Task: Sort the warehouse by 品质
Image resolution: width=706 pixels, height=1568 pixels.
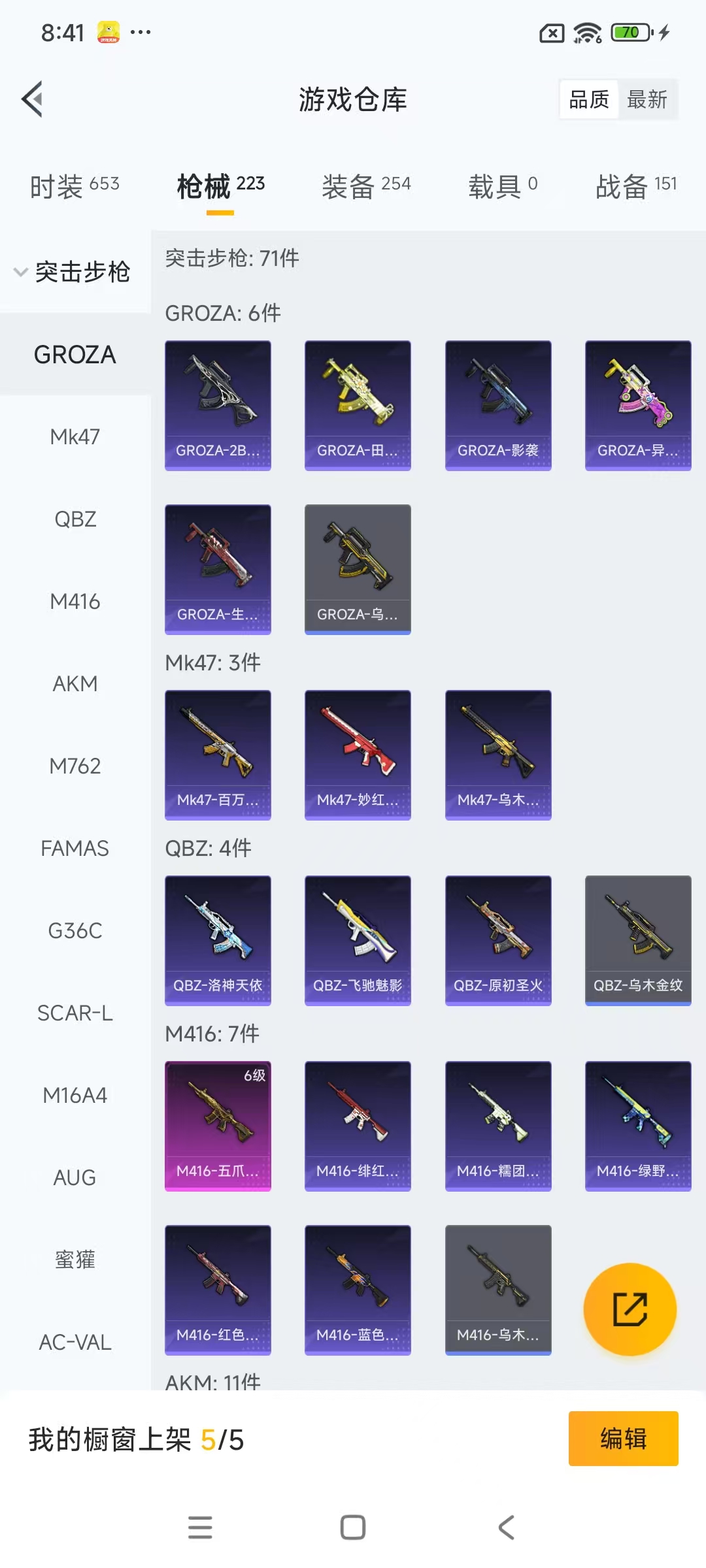Action: pyautogui.click(x=589, y=99)
